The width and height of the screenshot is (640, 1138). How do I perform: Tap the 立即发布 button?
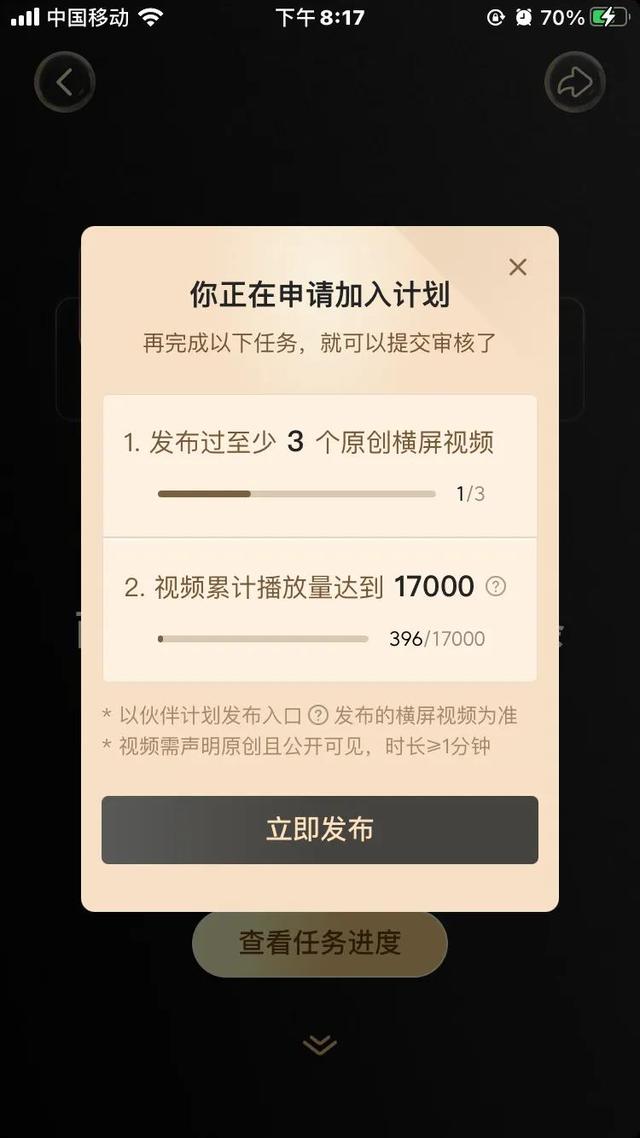coord(320,830)
